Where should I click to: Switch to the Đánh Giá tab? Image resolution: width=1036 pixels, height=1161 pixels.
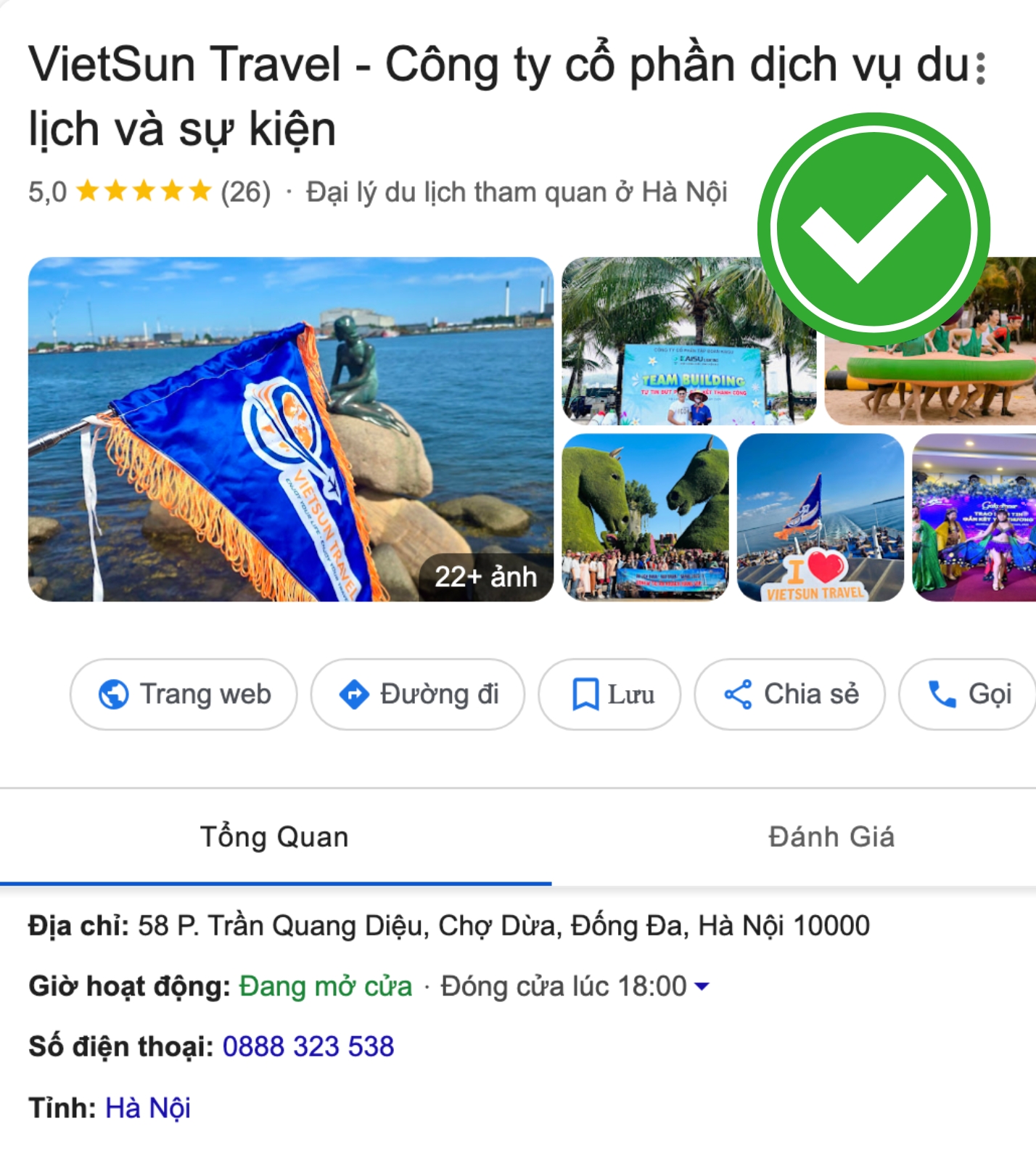(x=831, y=837)
